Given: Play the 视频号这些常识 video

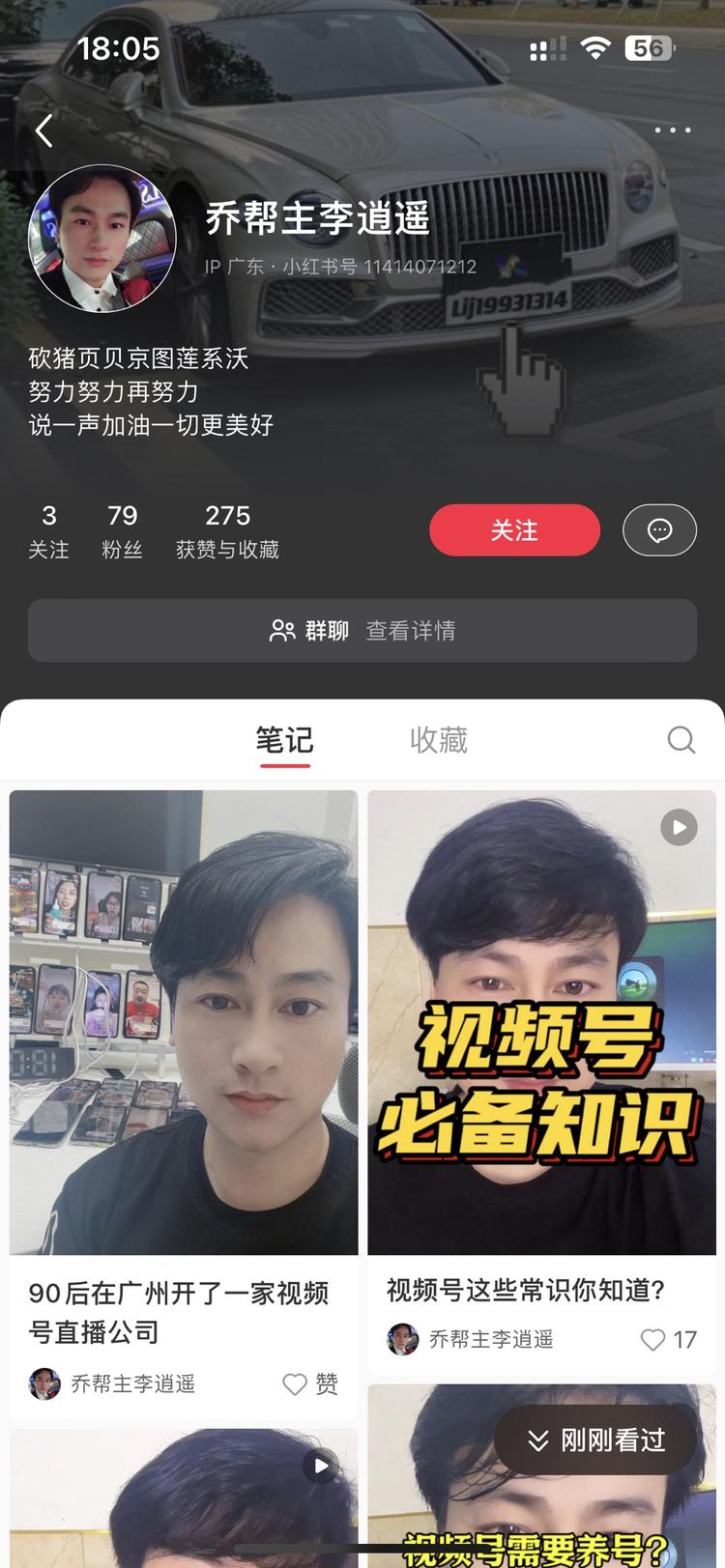Looking at the screenshot, I should pos(678,827).
